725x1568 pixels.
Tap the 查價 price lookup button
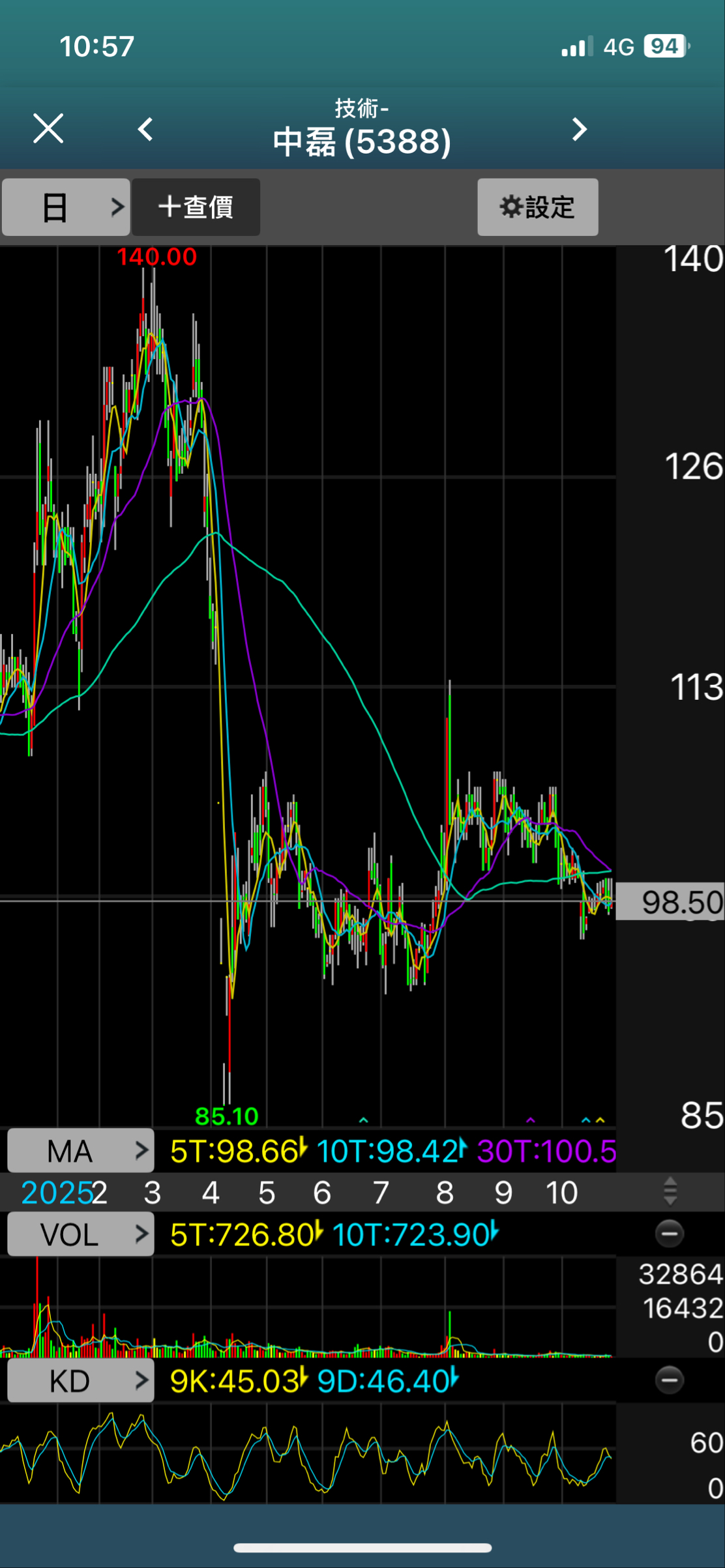click(x=196, y=207)
